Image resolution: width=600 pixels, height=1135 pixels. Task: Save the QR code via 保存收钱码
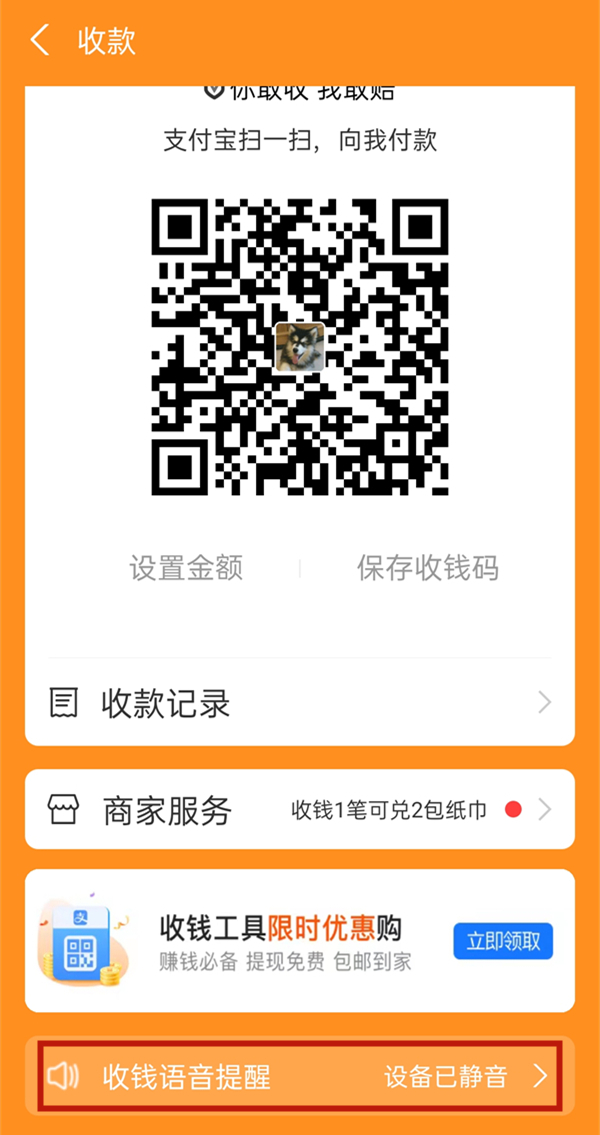pyautogui.click(x=427, y=568)
